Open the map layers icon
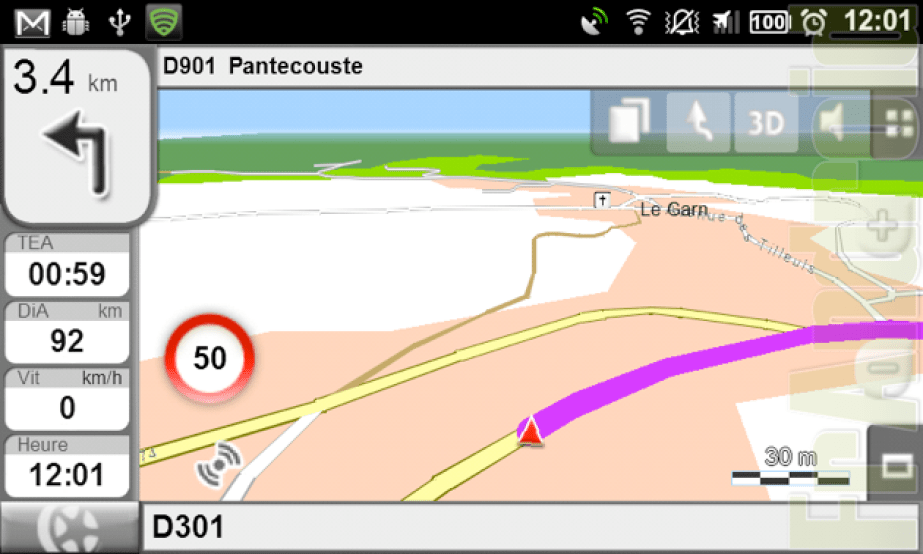 point(628,123)
